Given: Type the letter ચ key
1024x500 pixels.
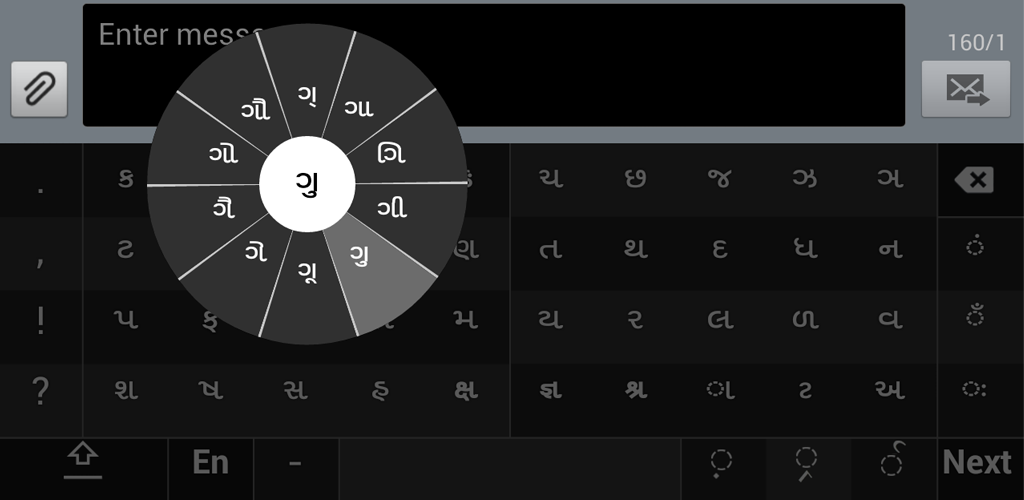Looking at the screenshot, I should [x=550, y=180].
